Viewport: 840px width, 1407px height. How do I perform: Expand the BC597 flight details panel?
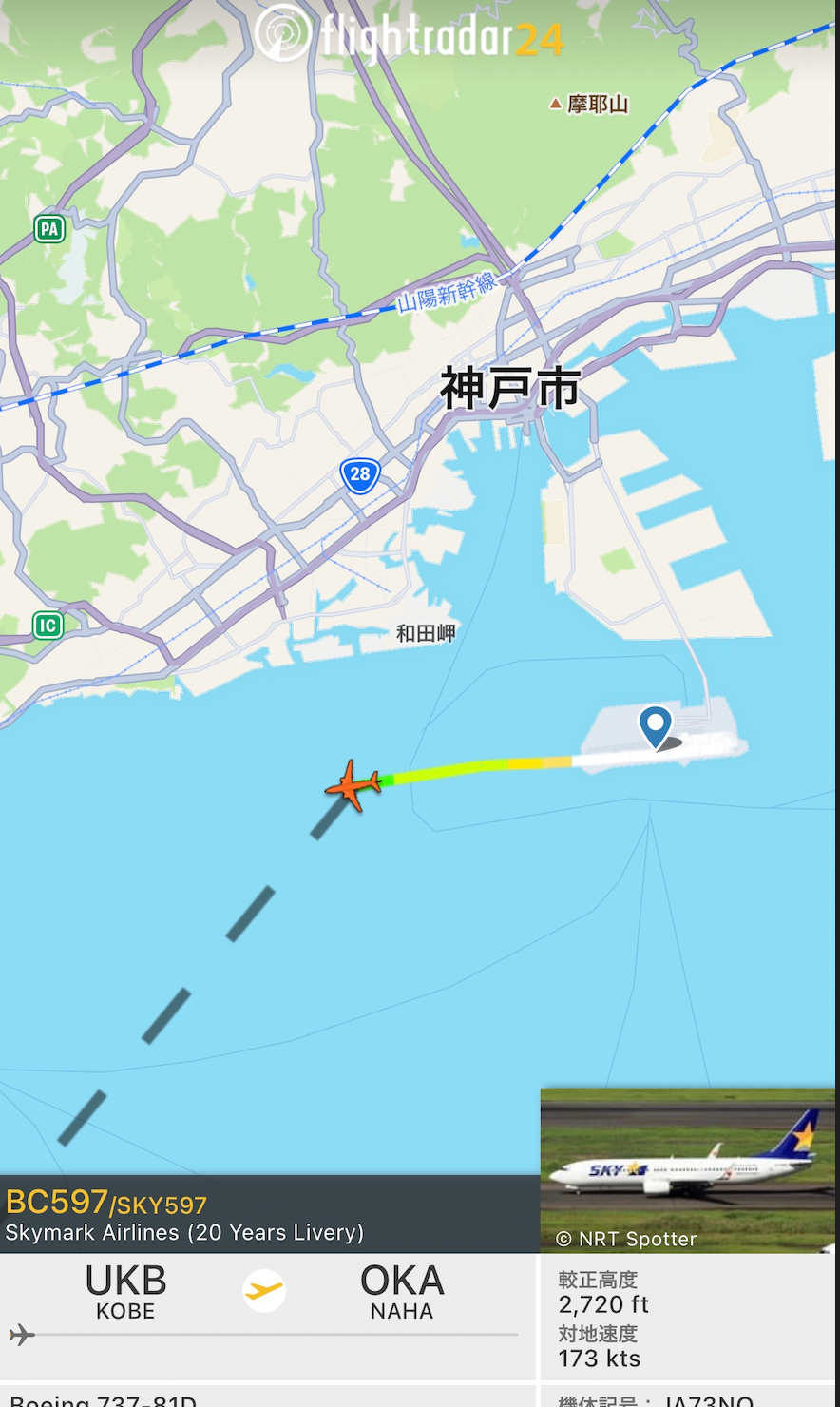pos(269,1215)
